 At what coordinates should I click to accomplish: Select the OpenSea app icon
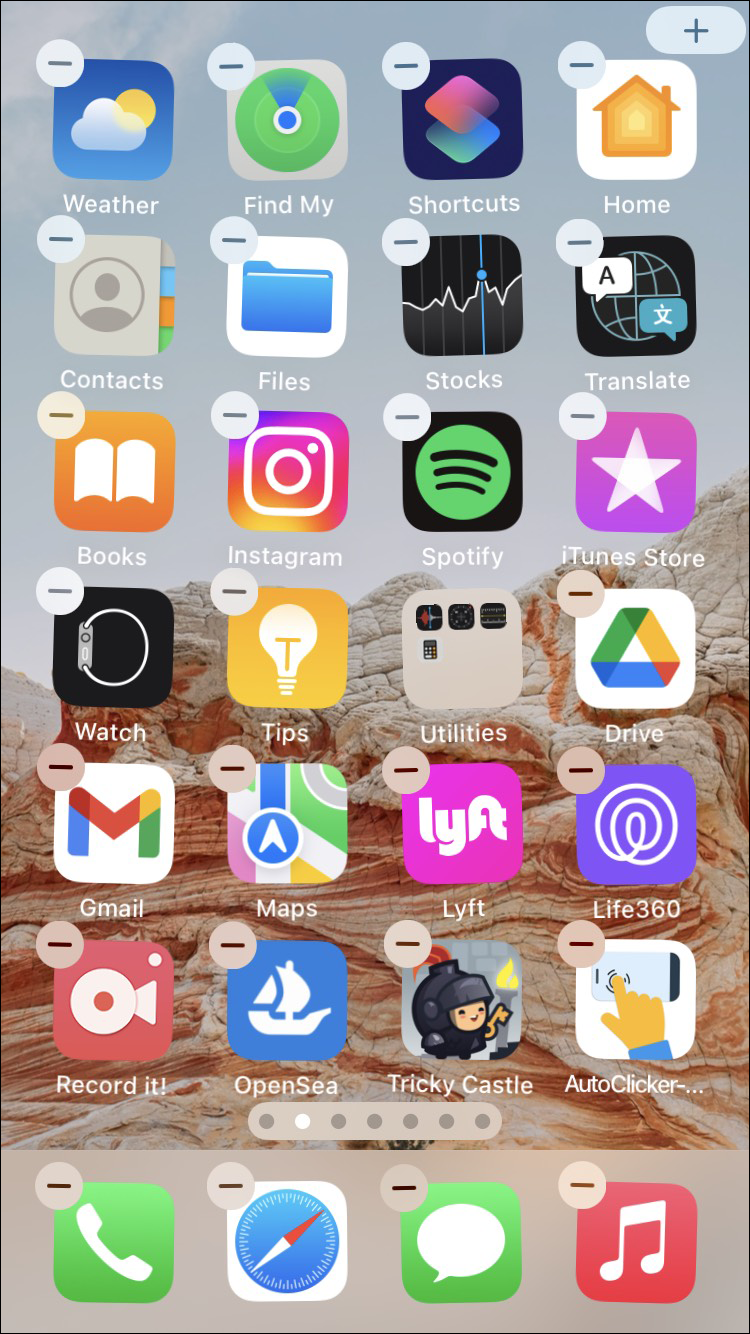287,1000
